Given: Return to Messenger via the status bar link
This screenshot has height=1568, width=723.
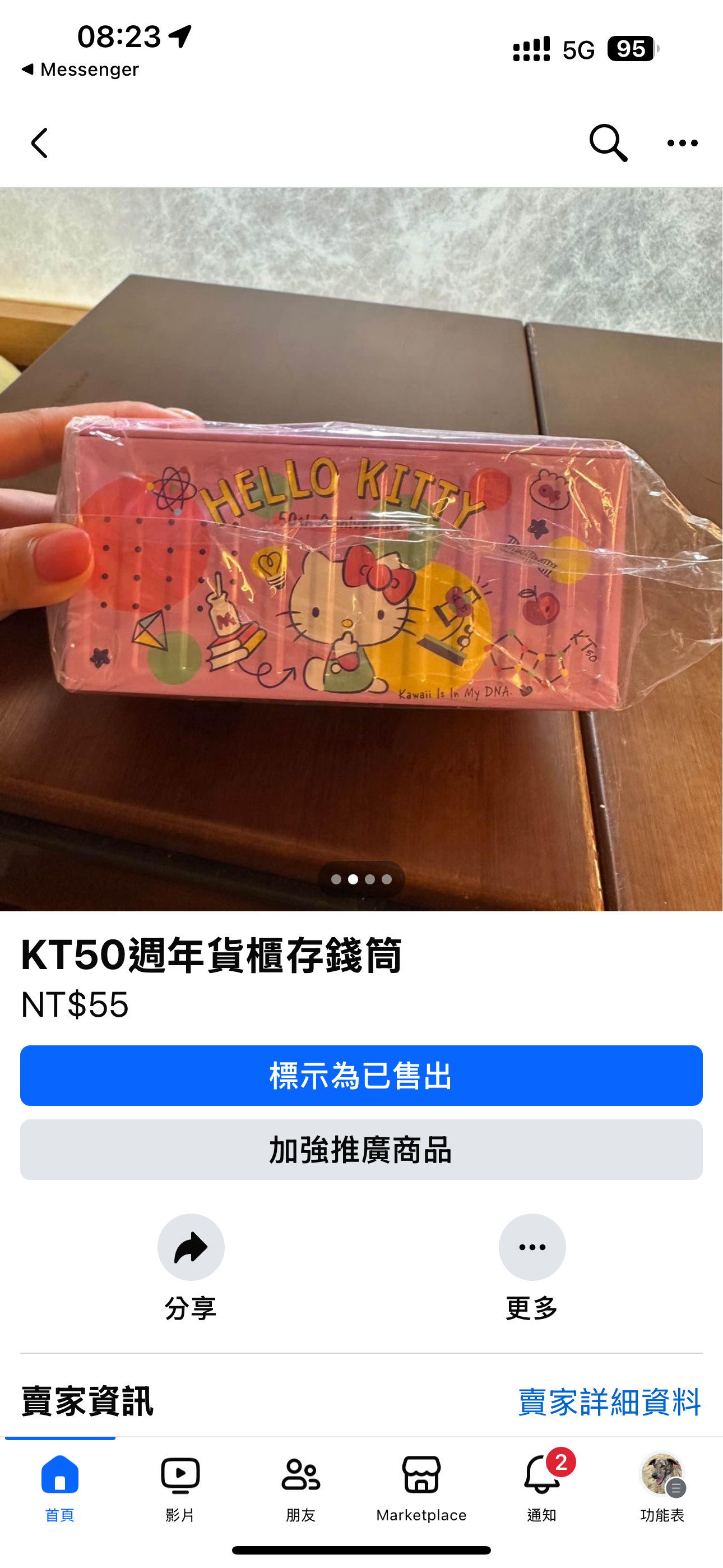Looking at the screenshot, I should pos(80,70).
